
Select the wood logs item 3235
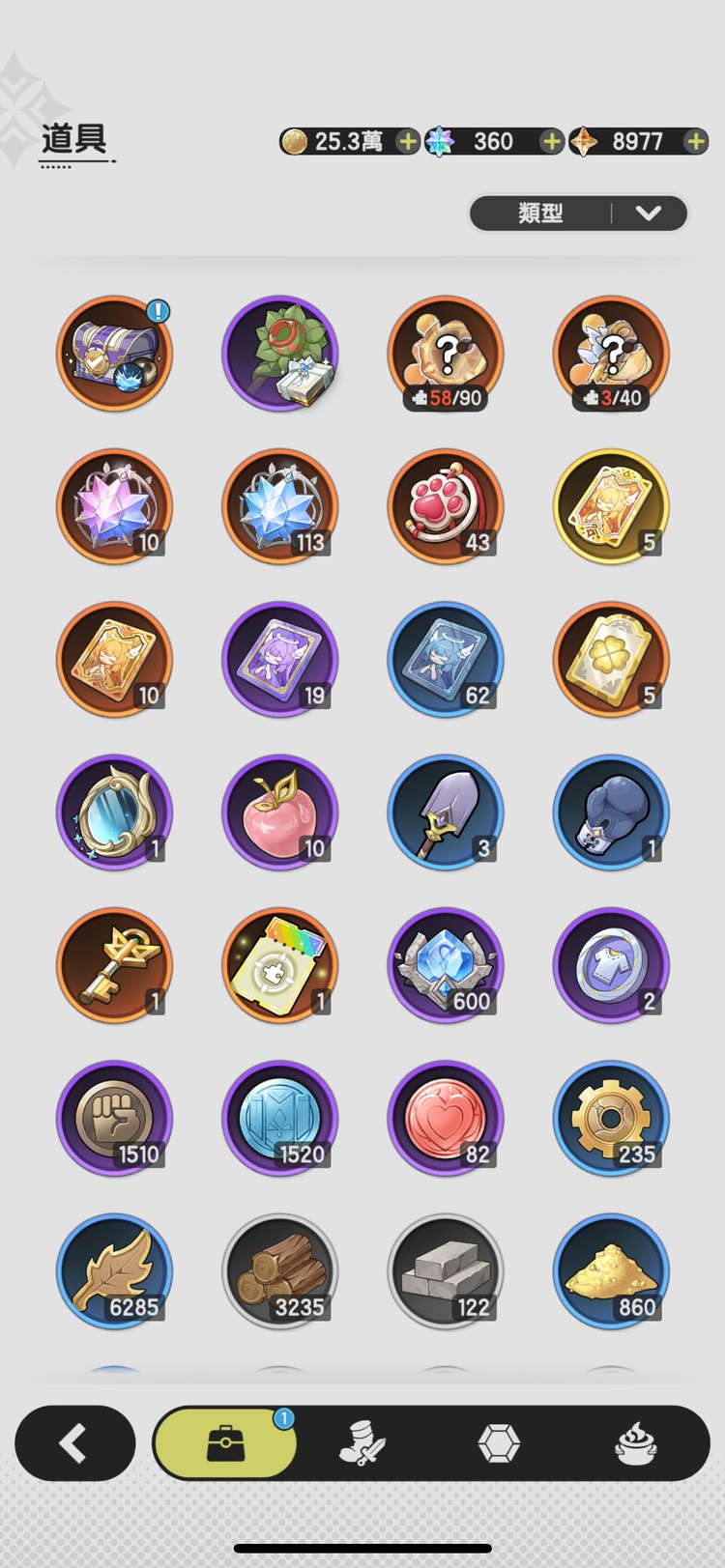point(280,1271)
